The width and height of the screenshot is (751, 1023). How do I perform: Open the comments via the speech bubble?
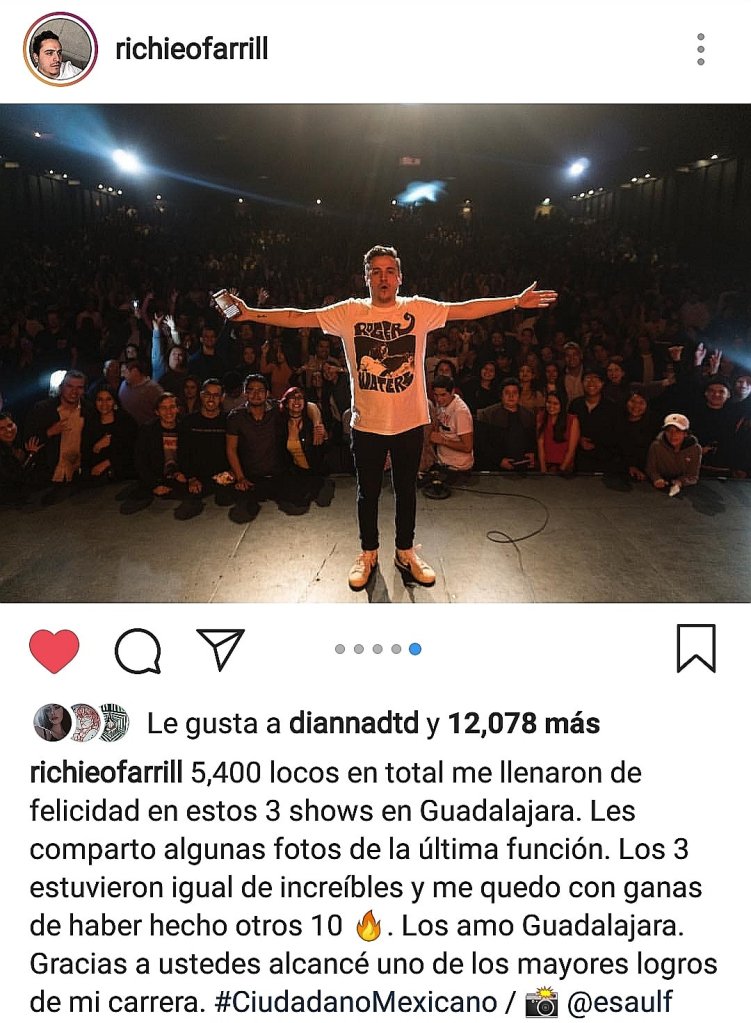(138, 651)
